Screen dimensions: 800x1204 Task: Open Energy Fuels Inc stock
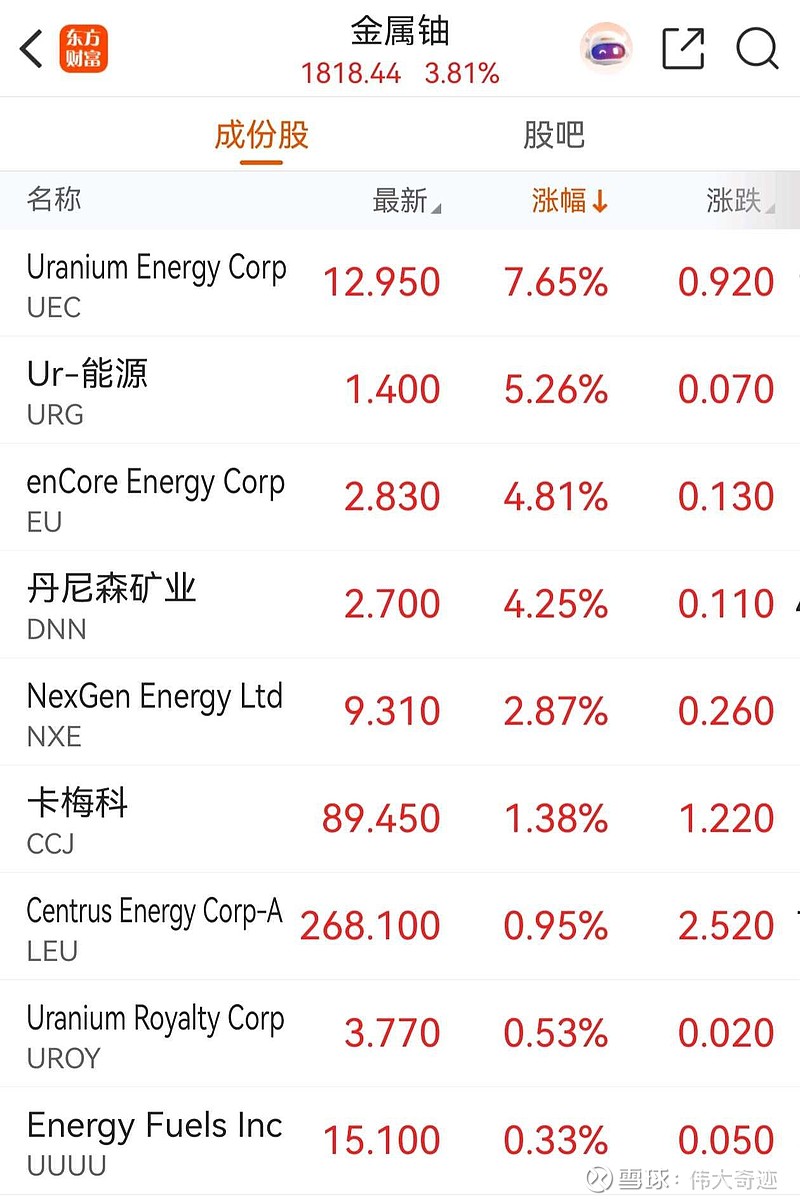pyautogui.click(x=154, y=1139)
